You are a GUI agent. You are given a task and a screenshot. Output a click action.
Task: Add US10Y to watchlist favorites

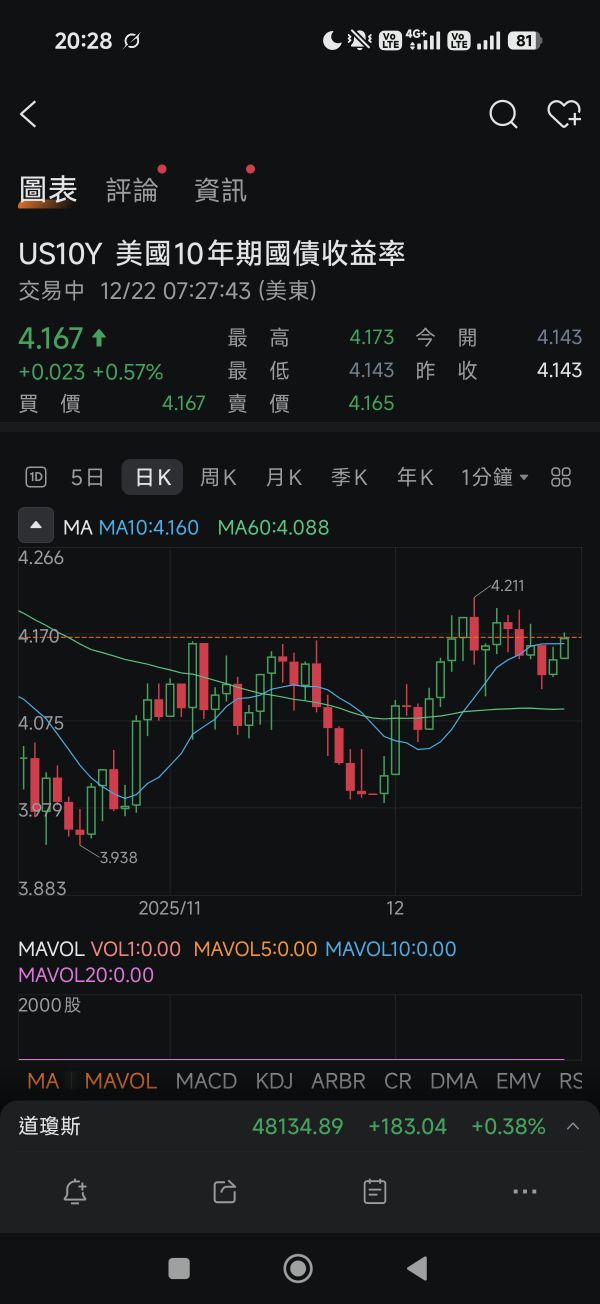(x=564, y=115)
